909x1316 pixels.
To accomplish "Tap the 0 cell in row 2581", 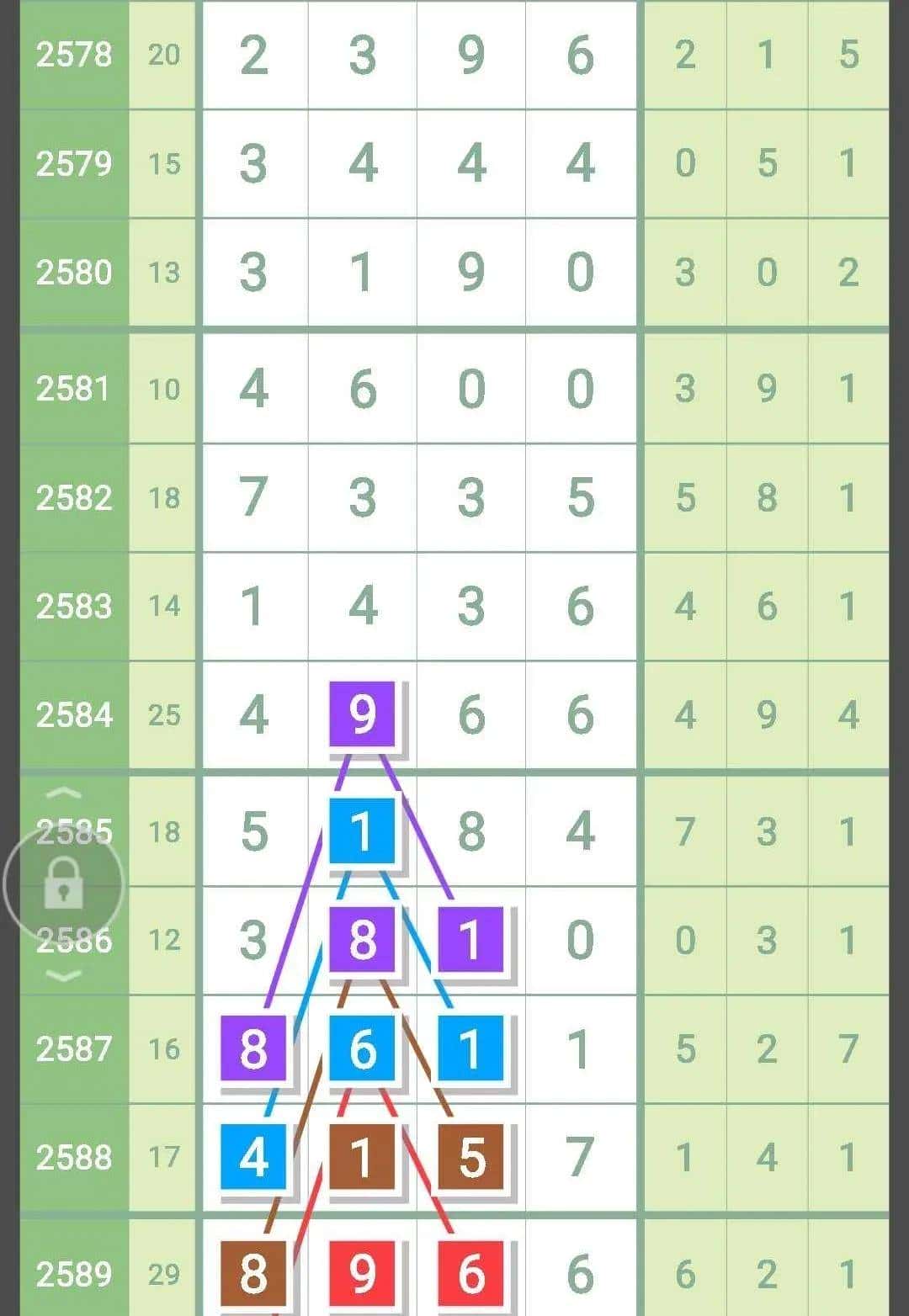I will [470, 388].
